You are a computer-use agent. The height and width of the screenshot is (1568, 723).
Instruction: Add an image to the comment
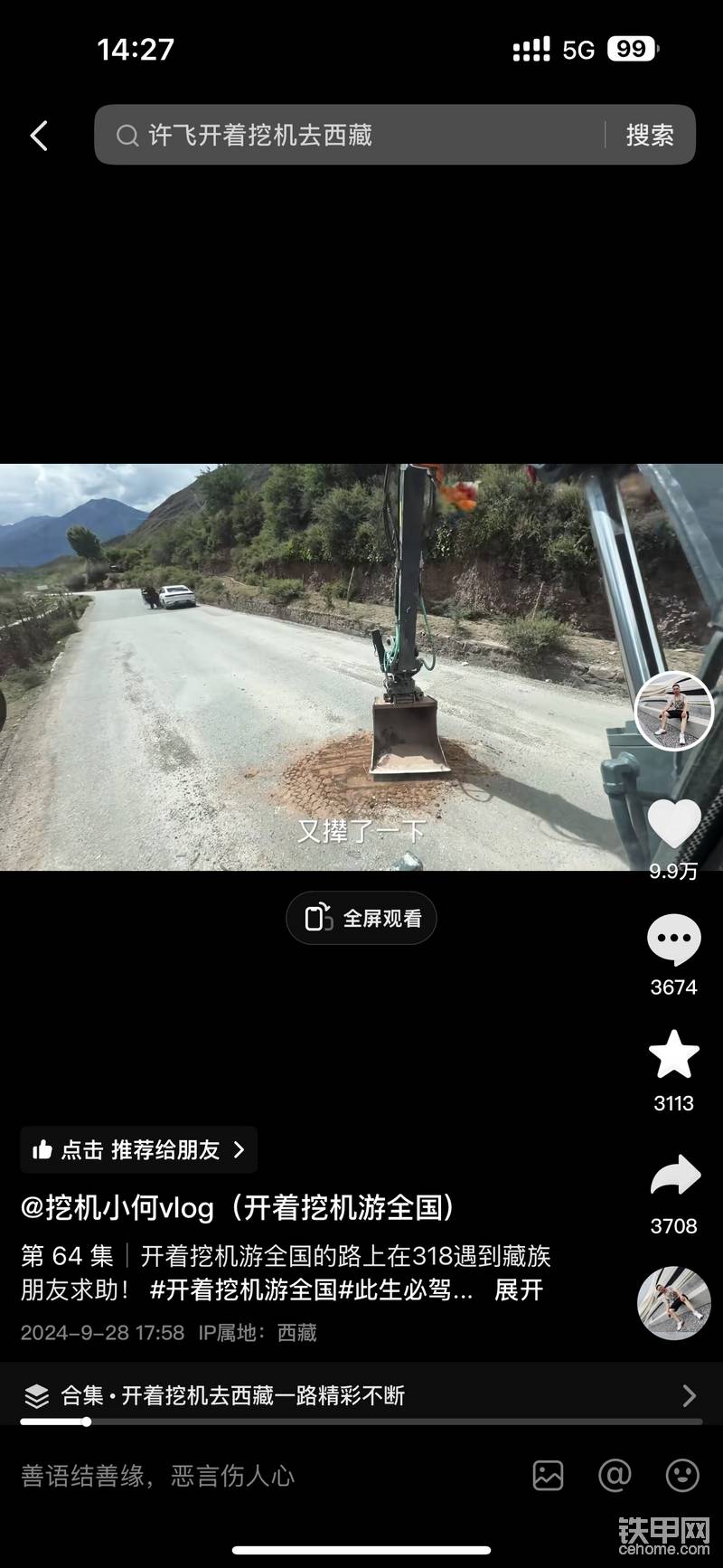click(548, 1476)
